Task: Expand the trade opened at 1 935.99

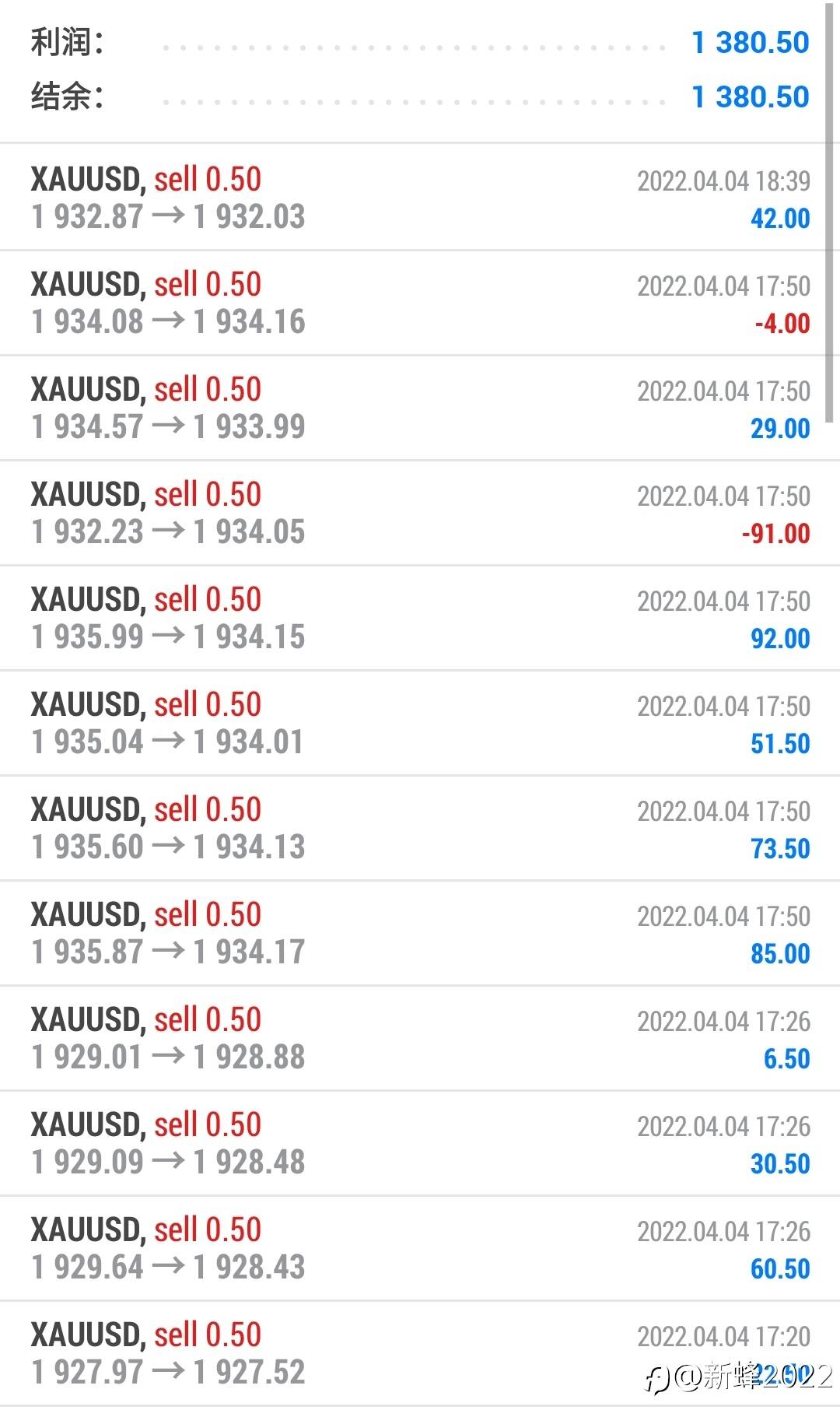Action: (x=420, y=619)
